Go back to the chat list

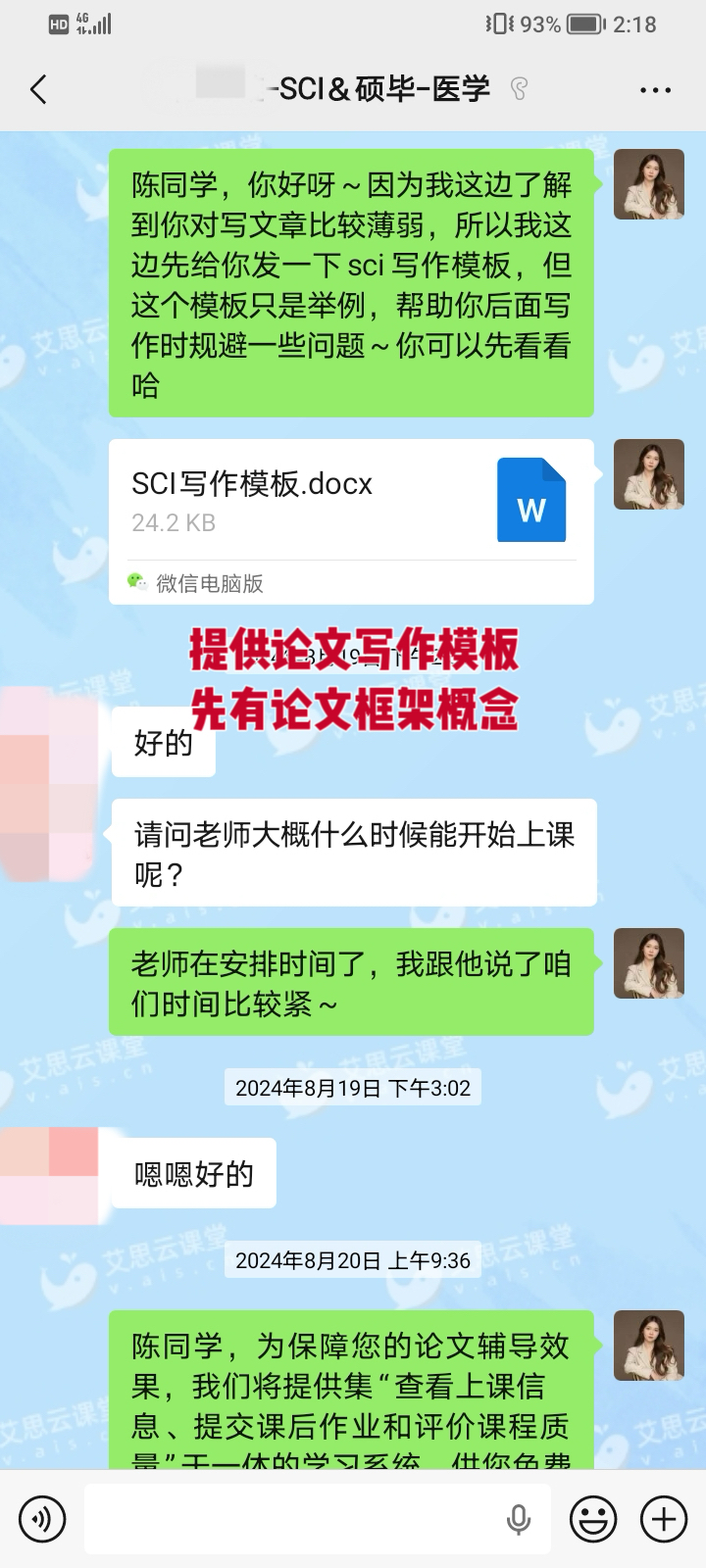(x=38, y=90)
